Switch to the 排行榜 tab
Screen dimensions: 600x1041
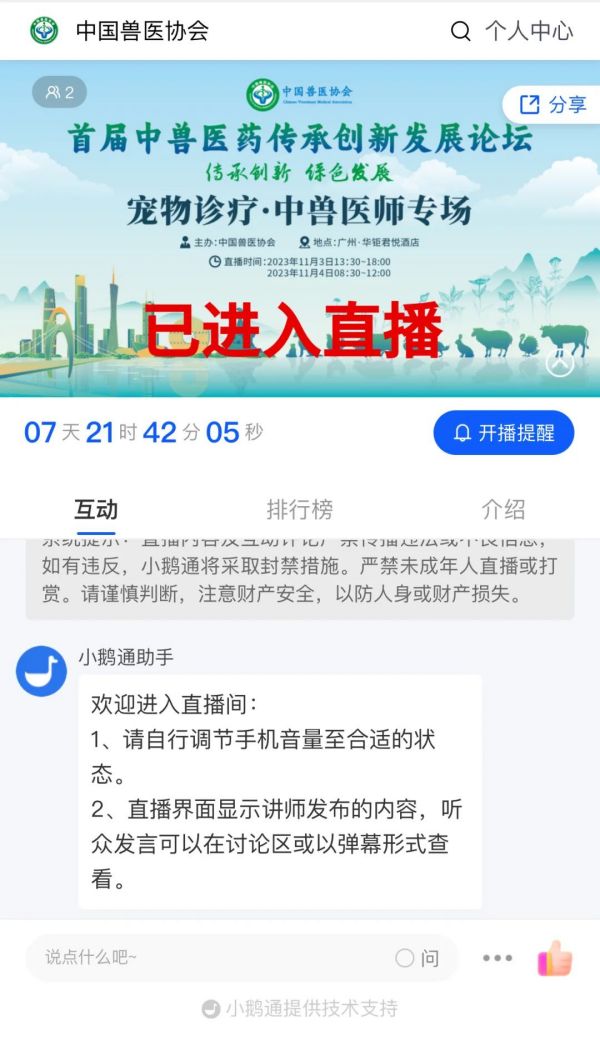299,509
